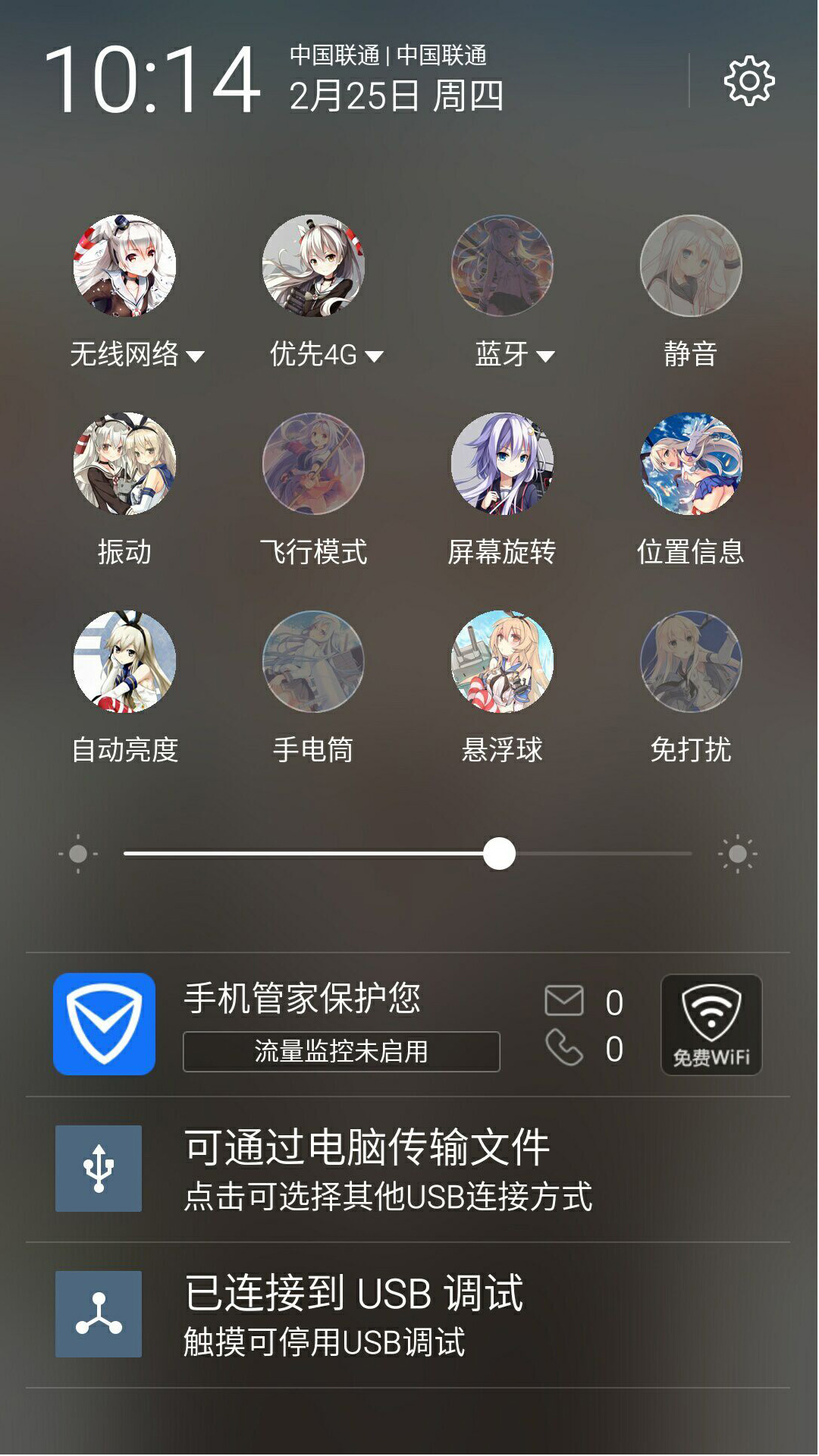
Task: Open settings via the gear icon
Action: (749, 80)
